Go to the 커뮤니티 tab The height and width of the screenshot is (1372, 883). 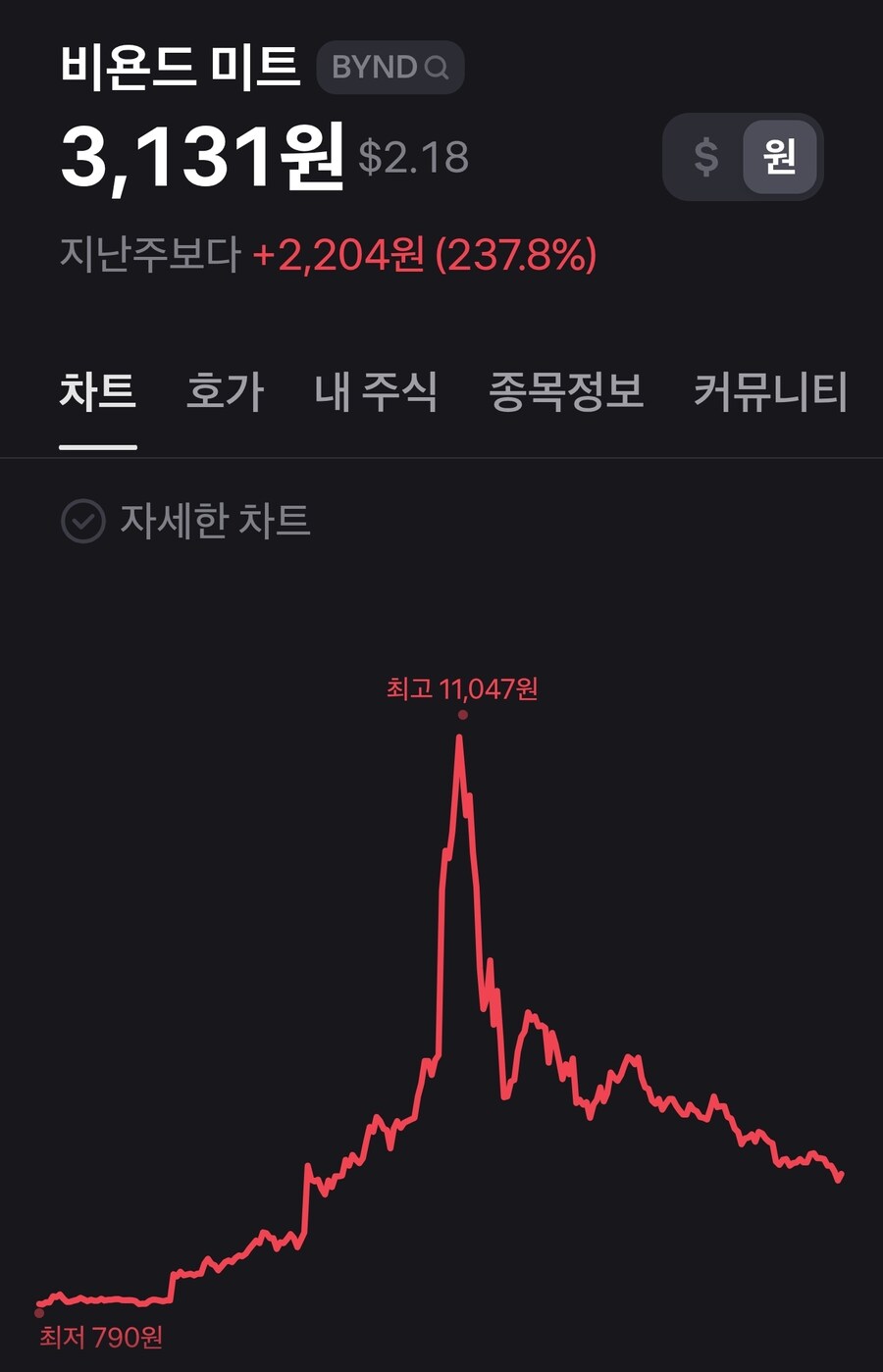[x=770, y=391]
